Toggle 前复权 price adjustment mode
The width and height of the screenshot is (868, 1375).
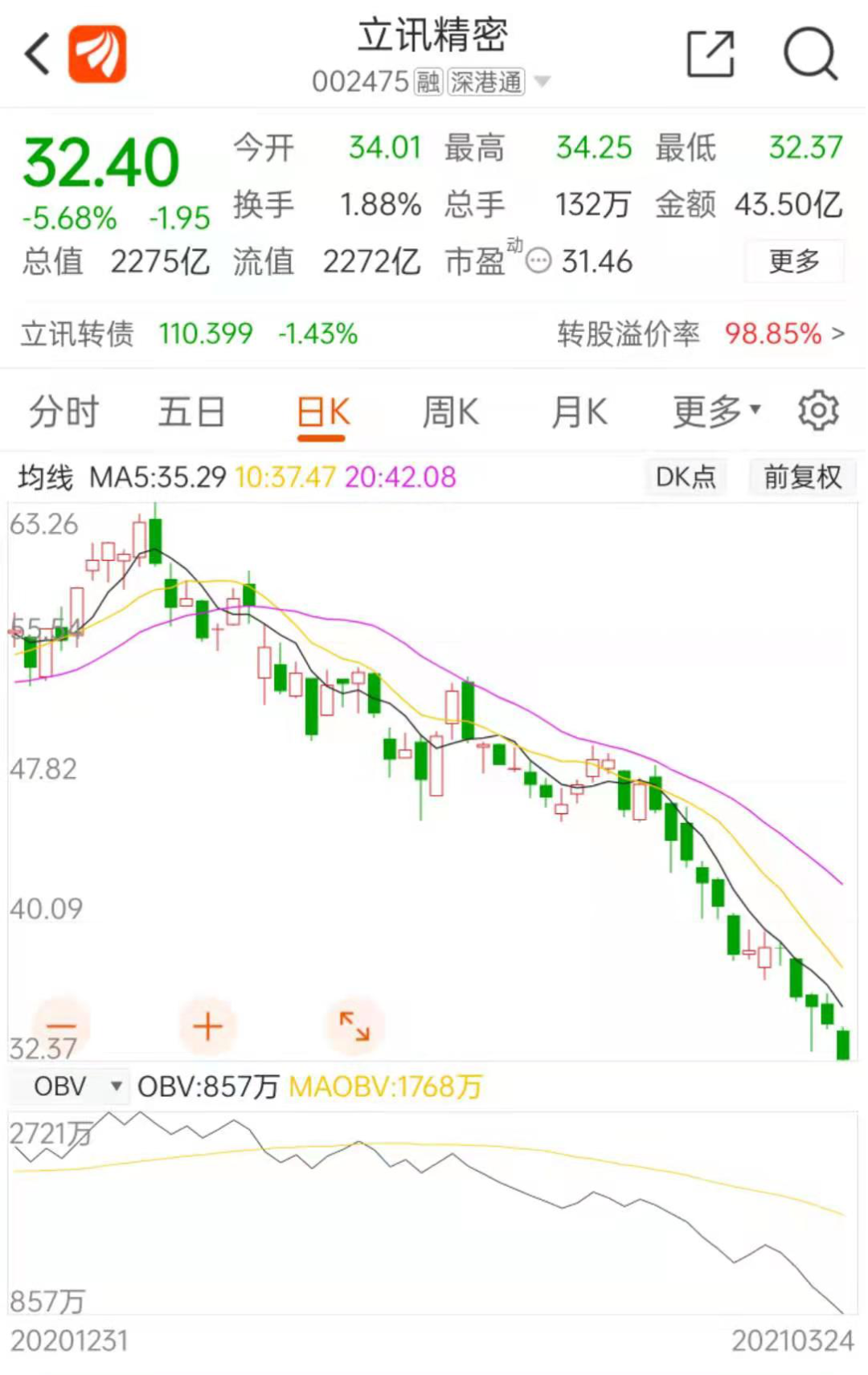click(801, 477)
